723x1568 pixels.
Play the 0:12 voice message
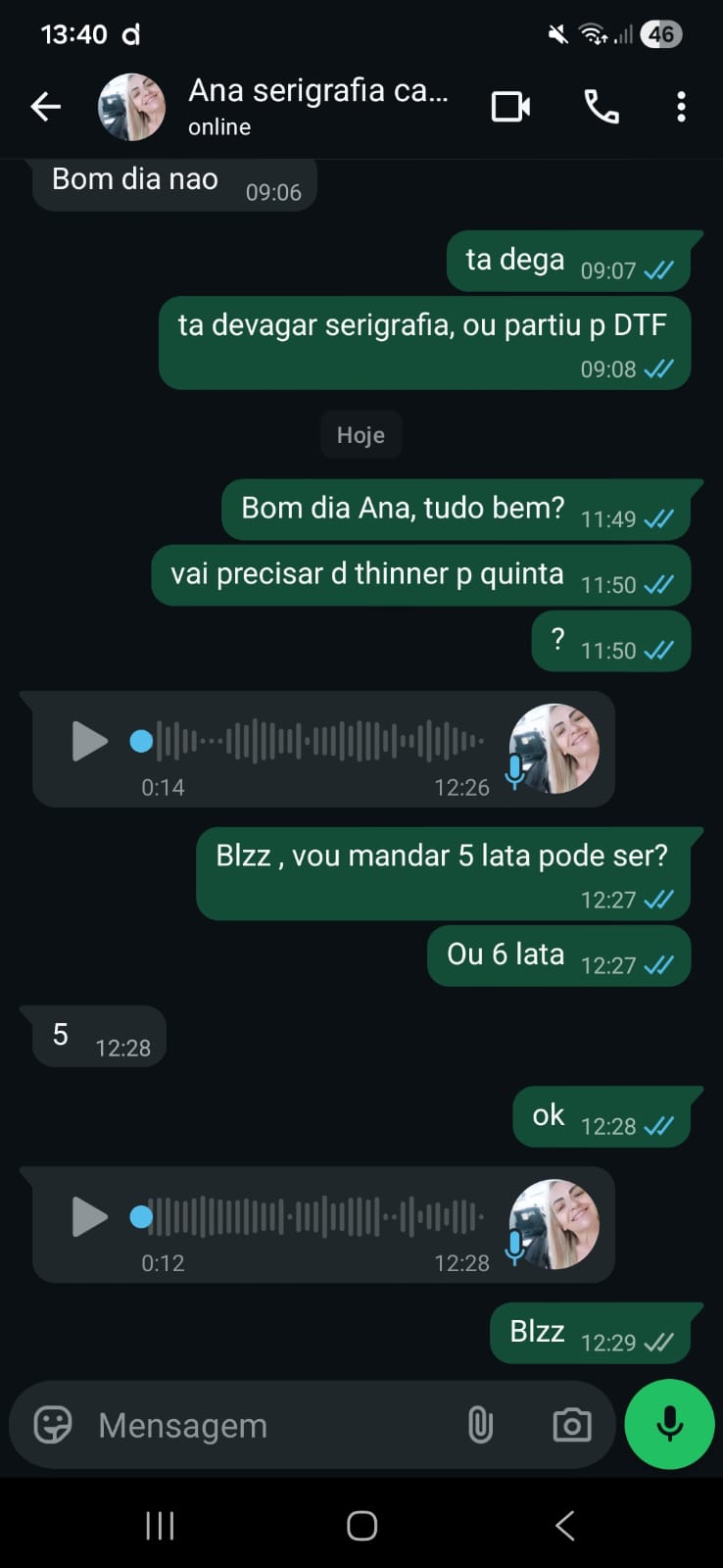pos(89,1217)
